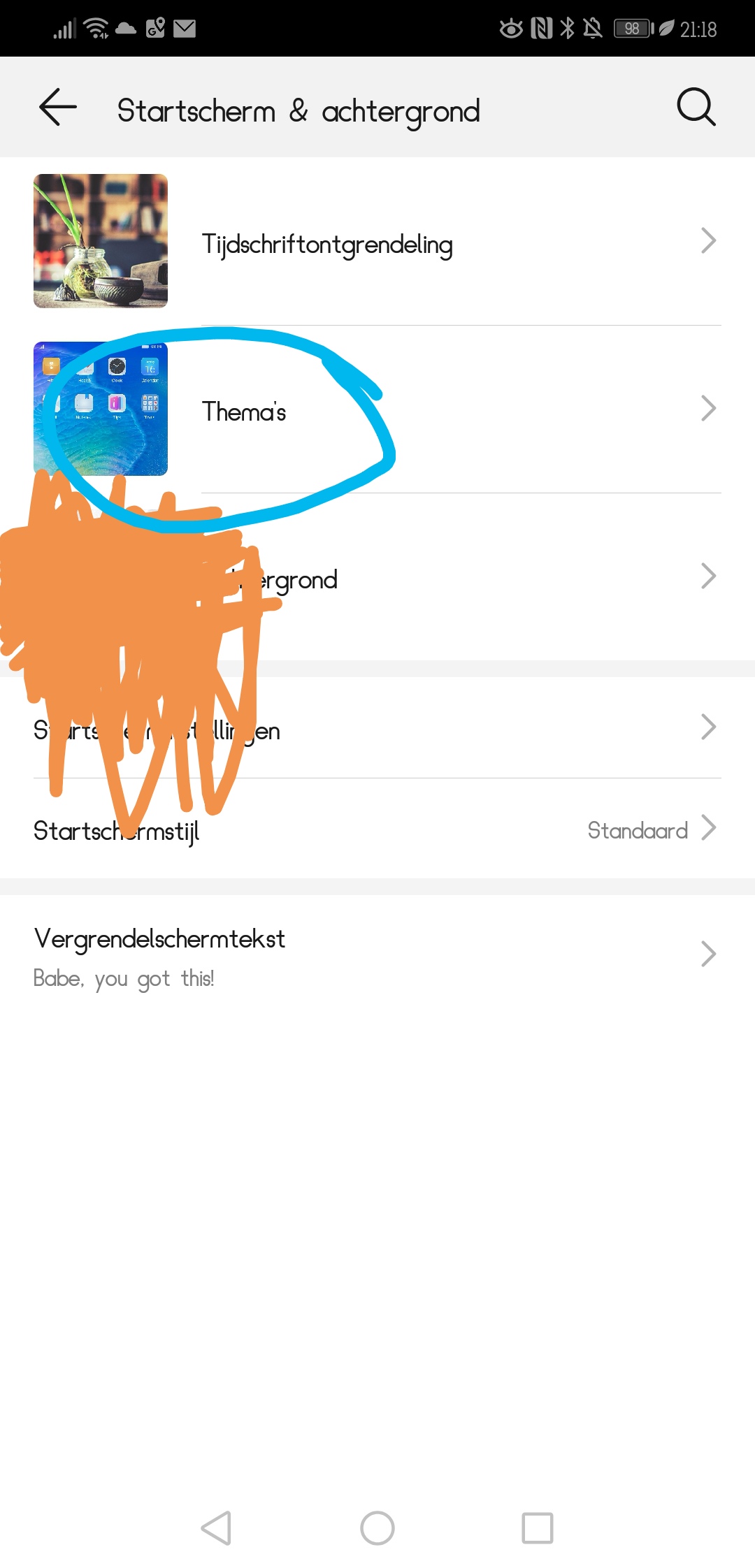The width and height of the screenshot is (755, 1568).
Task: Open the Thema's row
Action: (377, 410)
